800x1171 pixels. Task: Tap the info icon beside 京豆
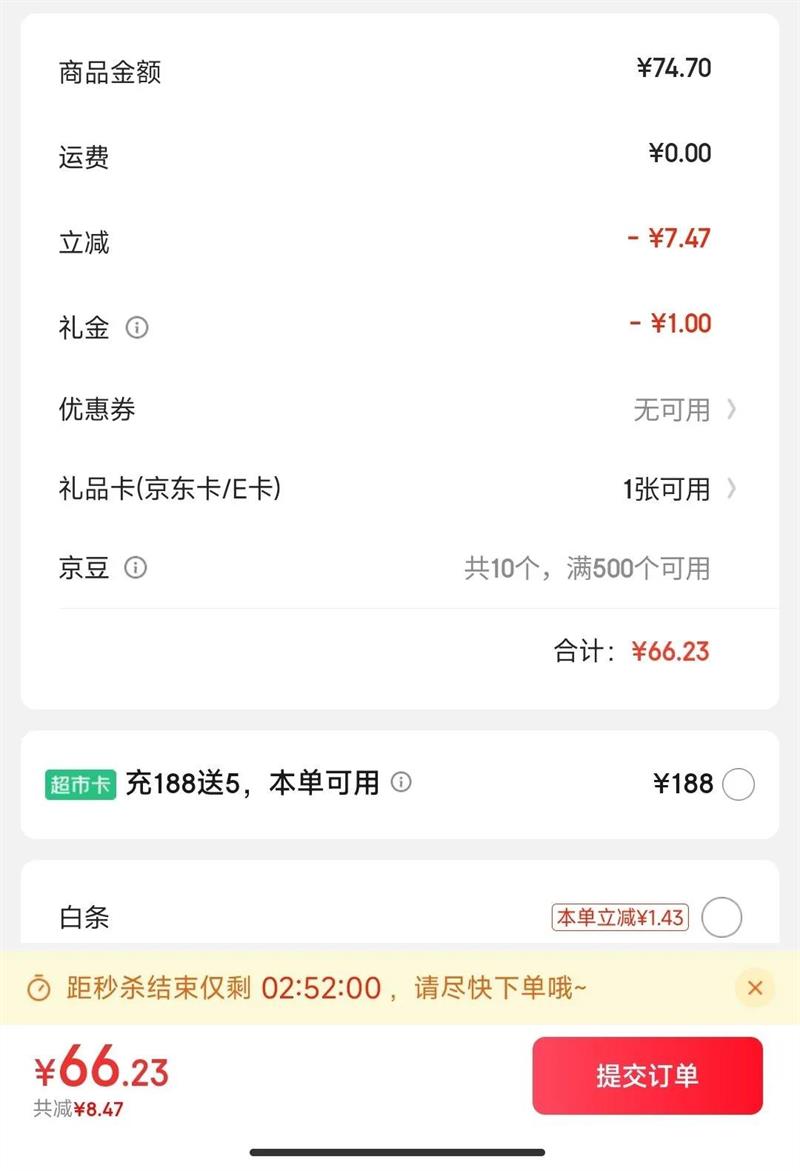tap(135, 568)
